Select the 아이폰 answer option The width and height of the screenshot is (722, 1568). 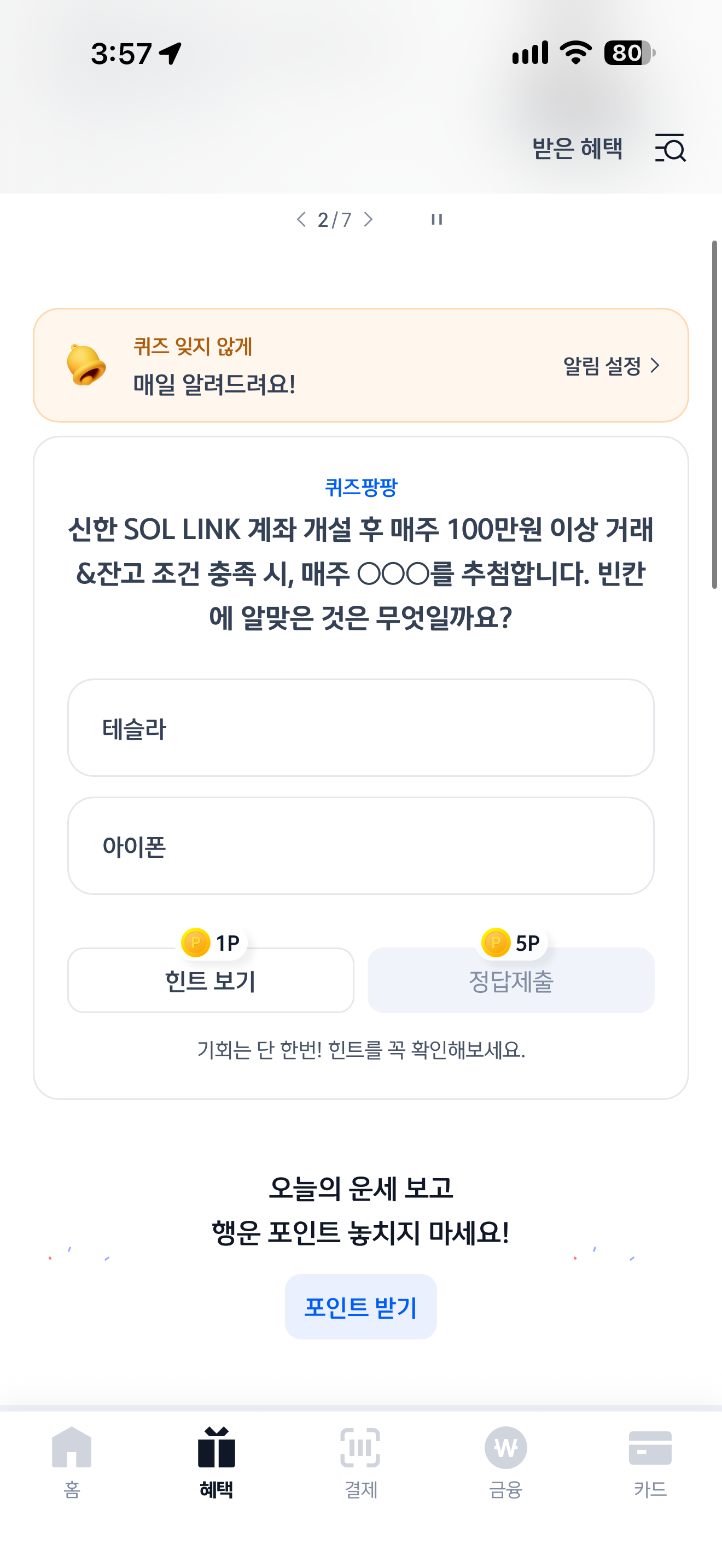pyautogui.click(x=361, y=845)
